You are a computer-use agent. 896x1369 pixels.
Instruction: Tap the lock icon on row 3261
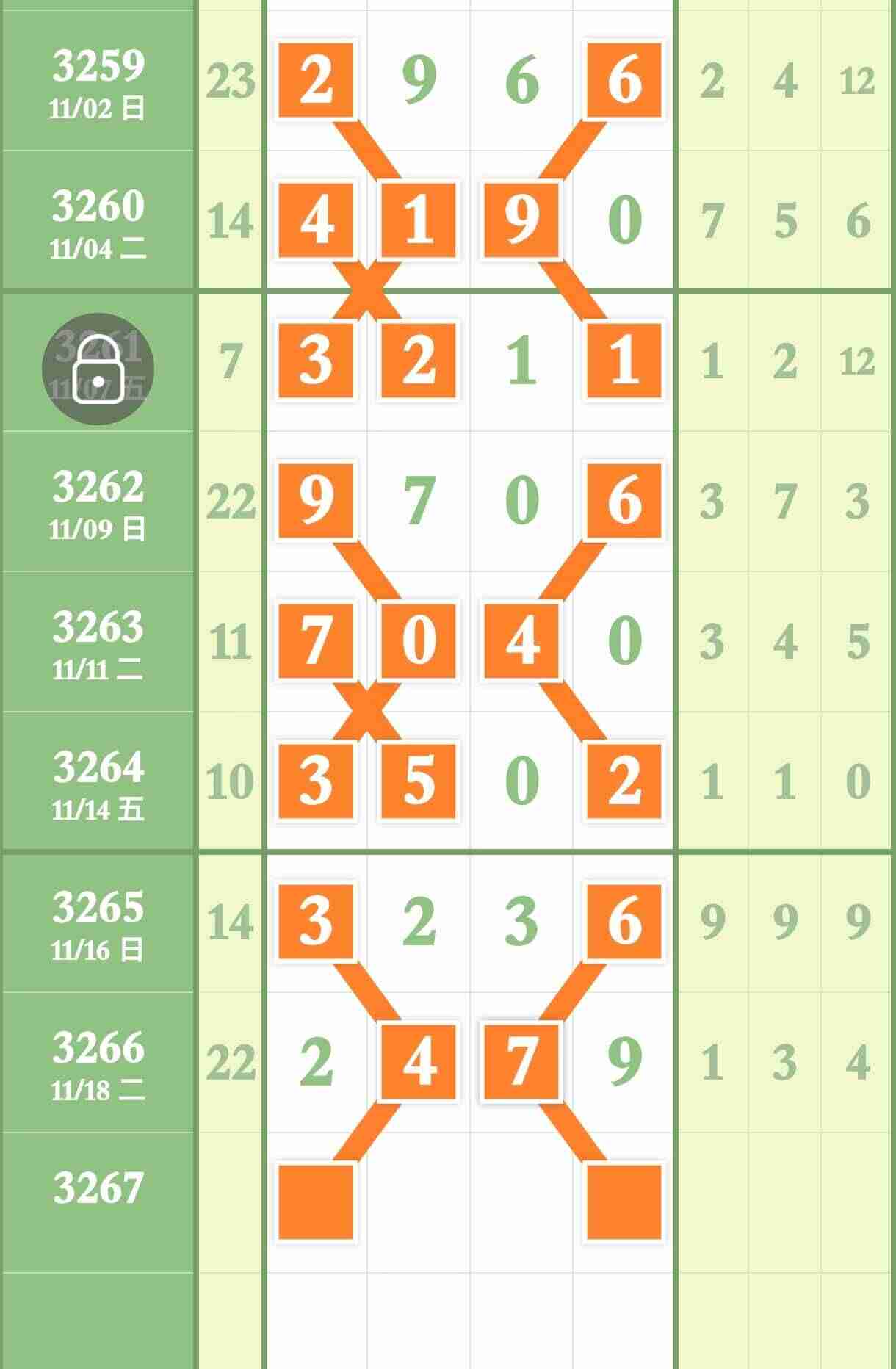[x=98, y=369]
